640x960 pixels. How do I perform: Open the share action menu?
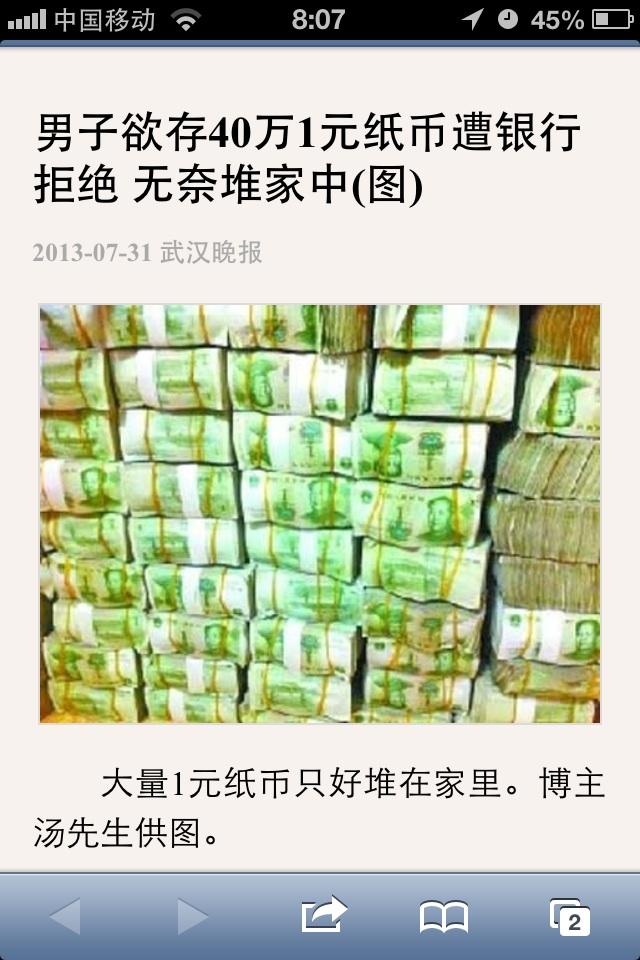click(323, 915)
